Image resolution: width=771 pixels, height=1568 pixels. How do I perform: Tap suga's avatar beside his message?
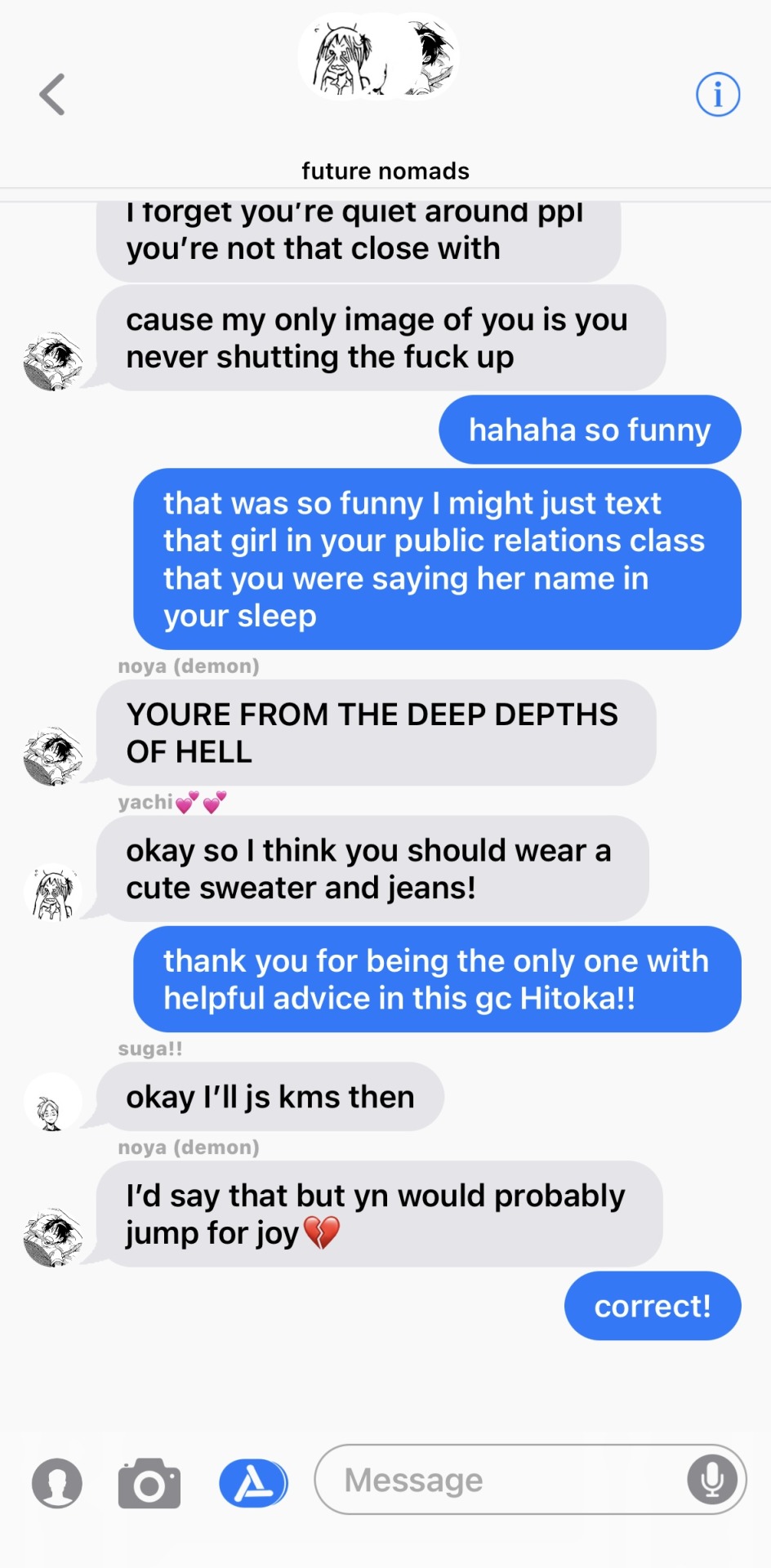53,1102
